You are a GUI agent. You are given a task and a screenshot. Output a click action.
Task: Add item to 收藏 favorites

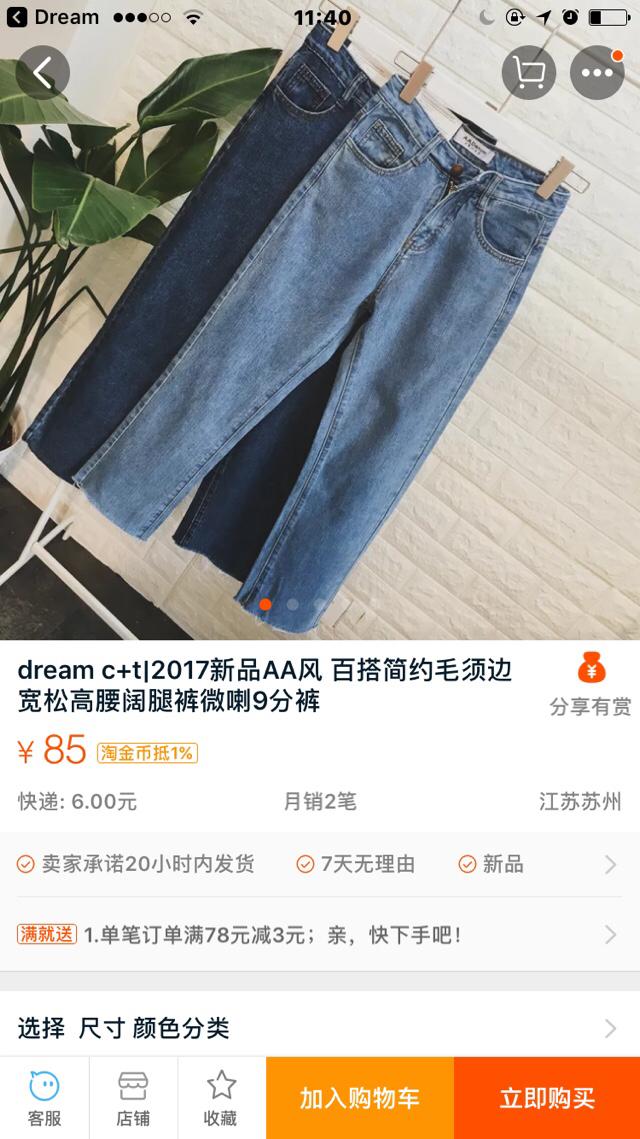point(221,1098)
